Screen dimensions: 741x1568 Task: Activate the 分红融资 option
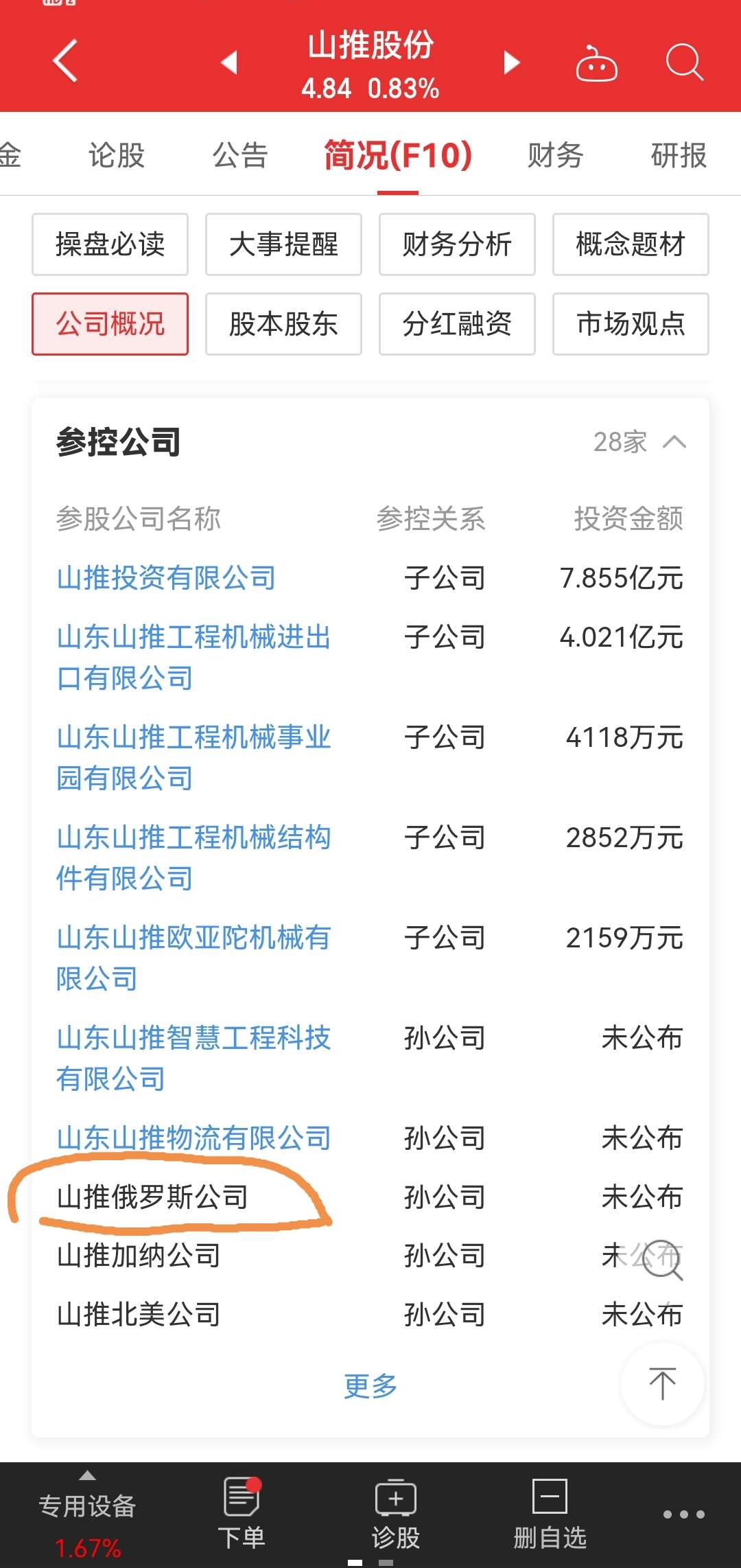click(456, 325)
